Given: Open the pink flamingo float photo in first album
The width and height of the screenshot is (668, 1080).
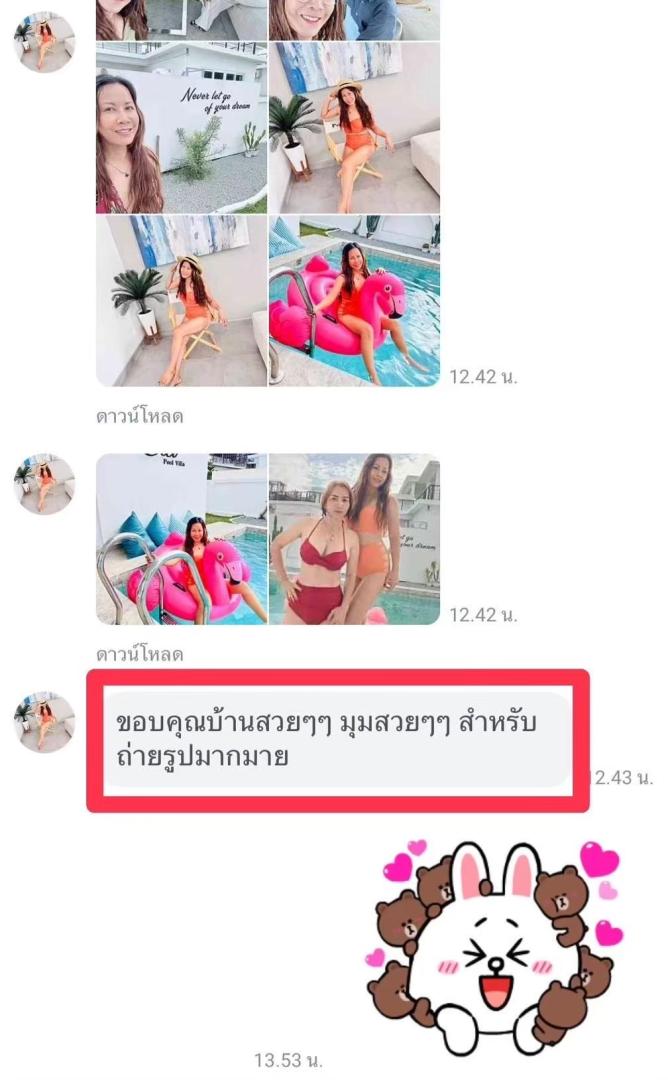Looking at the screenshot, I should click(354, 301).
